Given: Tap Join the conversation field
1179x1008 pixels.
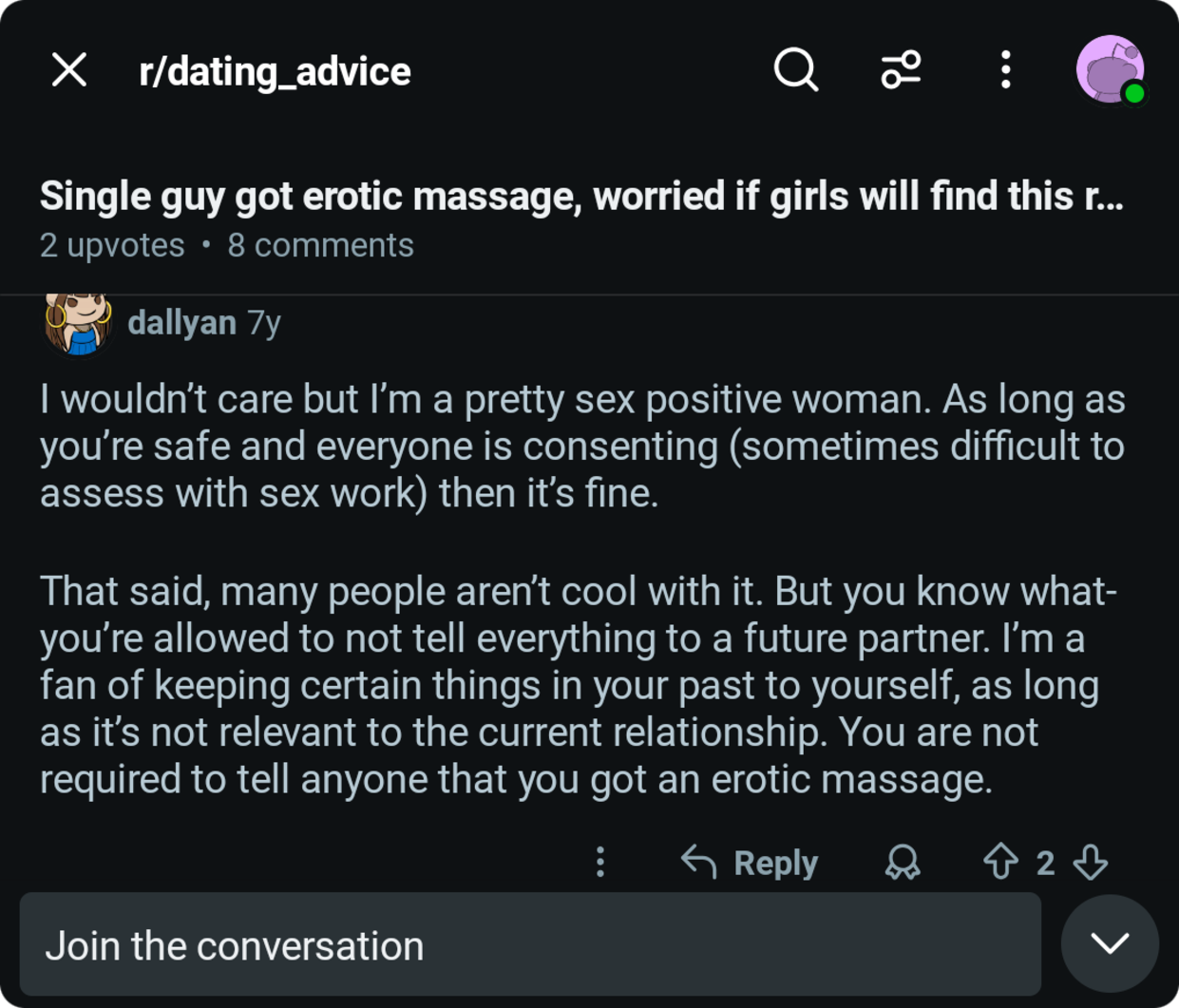Looking at the screenshot, I should [530, 945].
